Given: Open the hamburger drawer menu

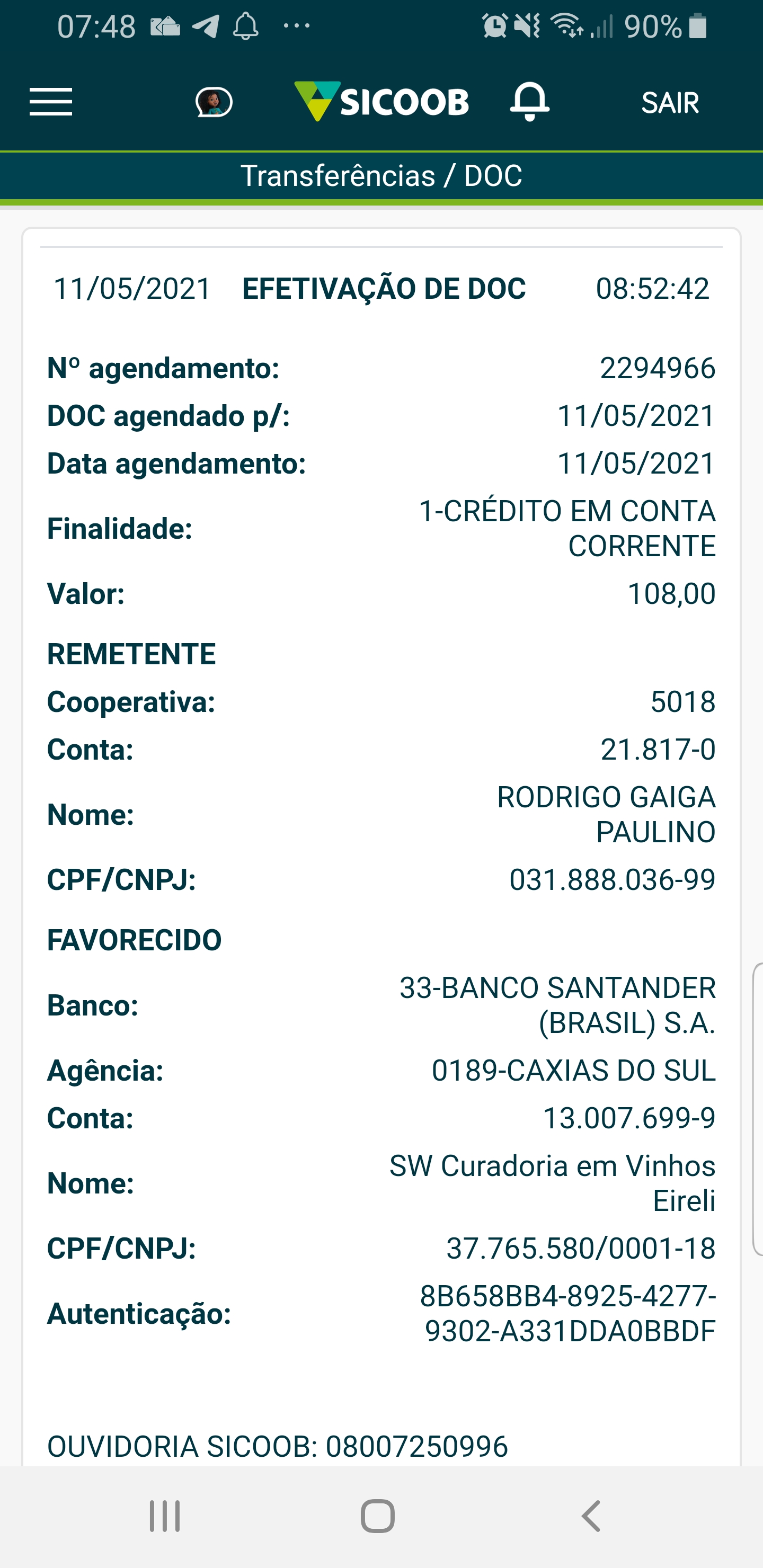Looking at the screenshot, I should tap(51, 102).
